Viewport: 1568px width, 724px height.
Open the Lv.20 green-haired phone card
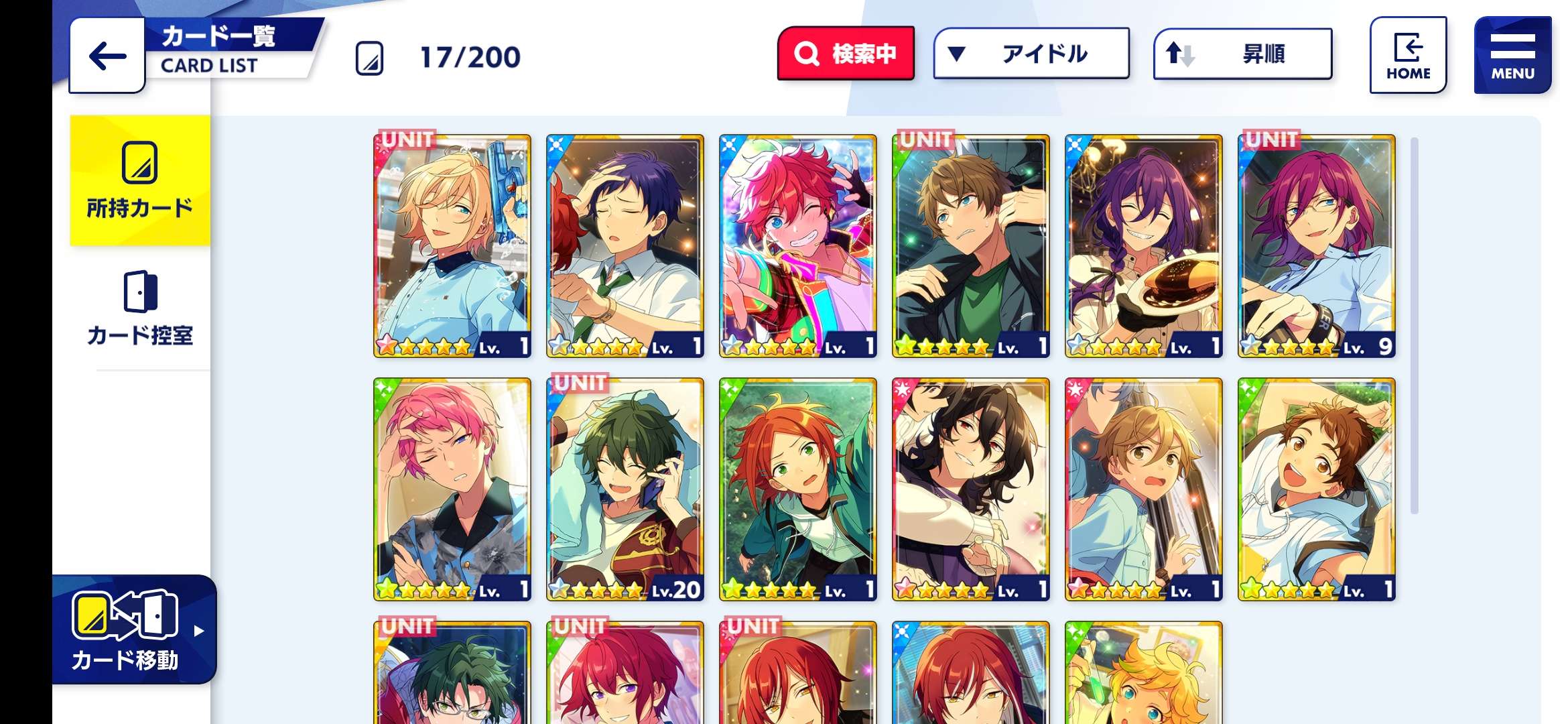click(625, 489)
